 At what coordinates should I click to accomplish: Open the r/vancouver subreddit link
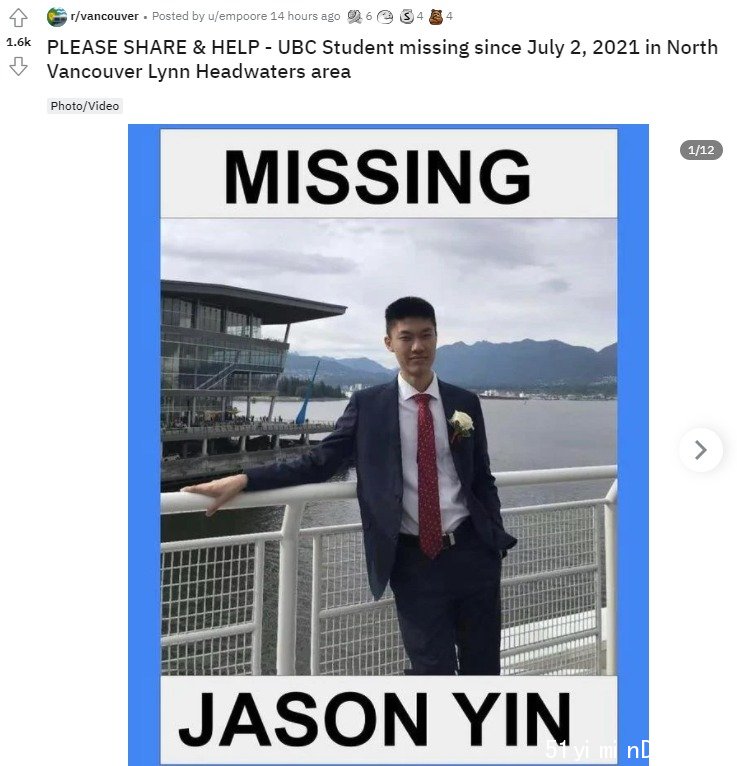pos(103,16)
